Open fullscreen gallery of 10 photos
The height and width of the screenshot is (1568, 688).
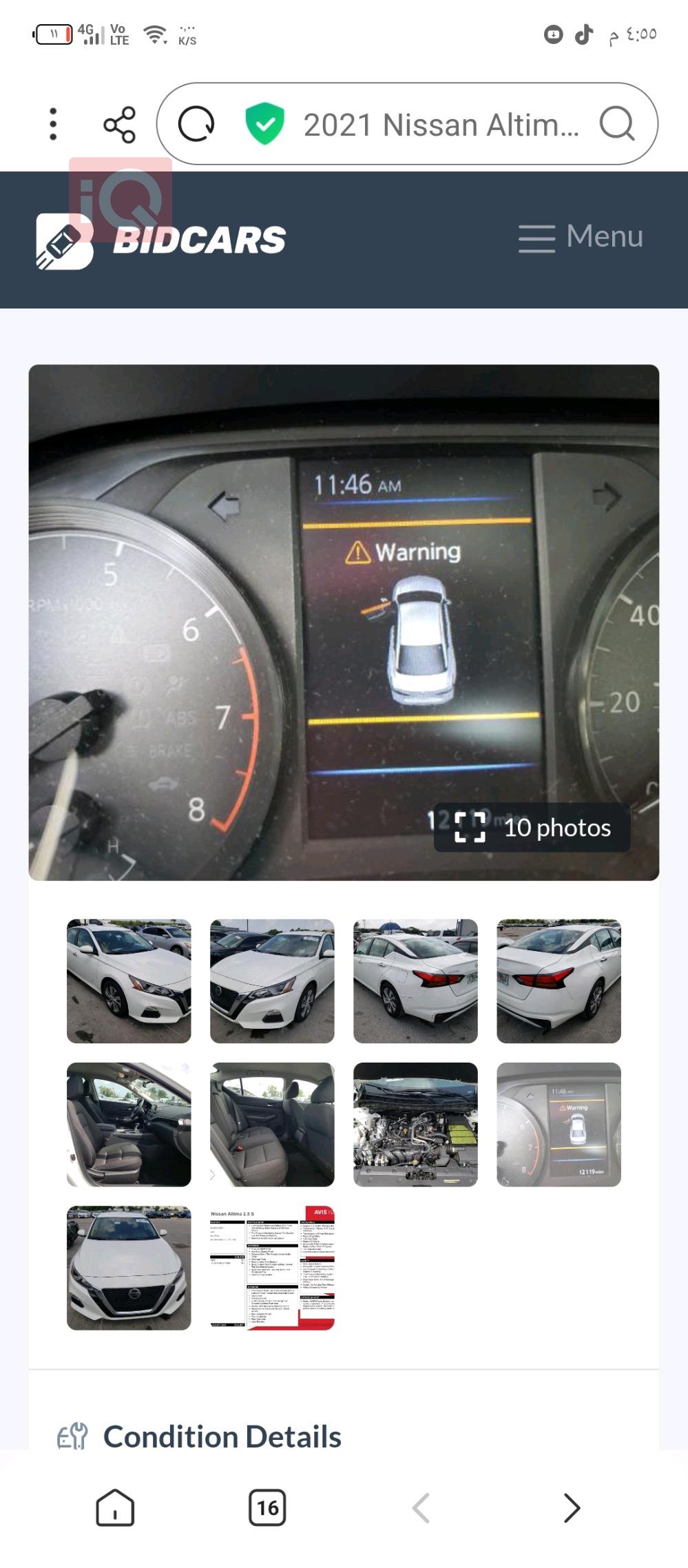(532, 827)
